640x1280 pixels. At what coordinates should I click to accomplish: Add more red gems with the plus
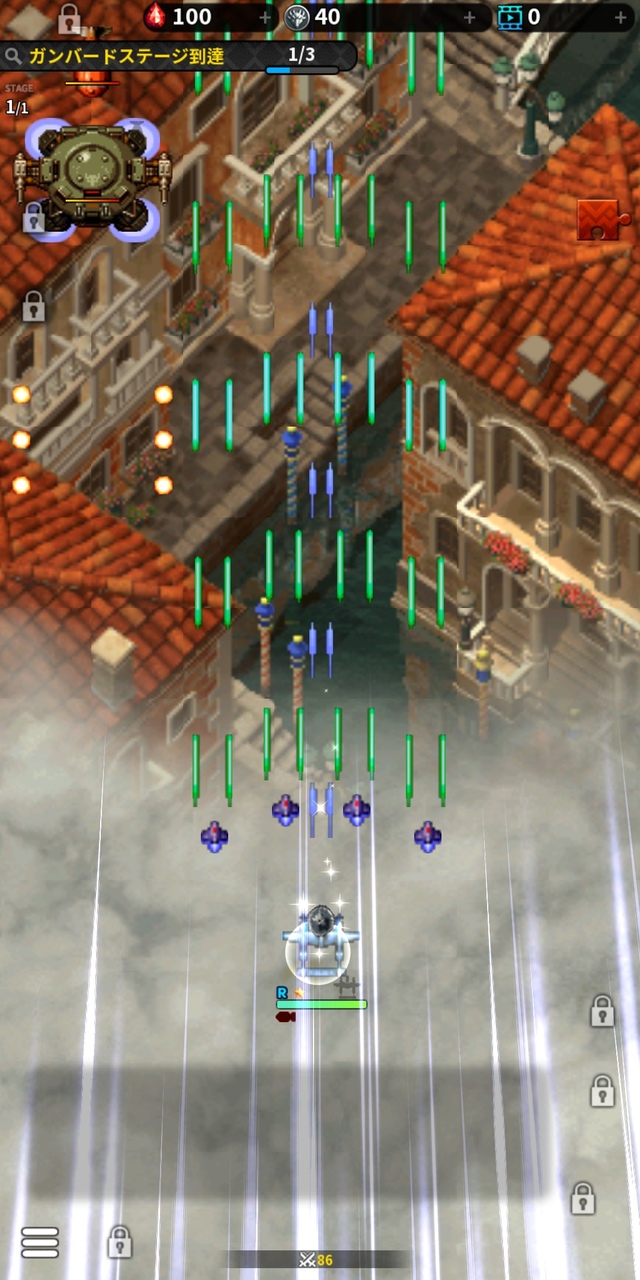pos(265,17)
